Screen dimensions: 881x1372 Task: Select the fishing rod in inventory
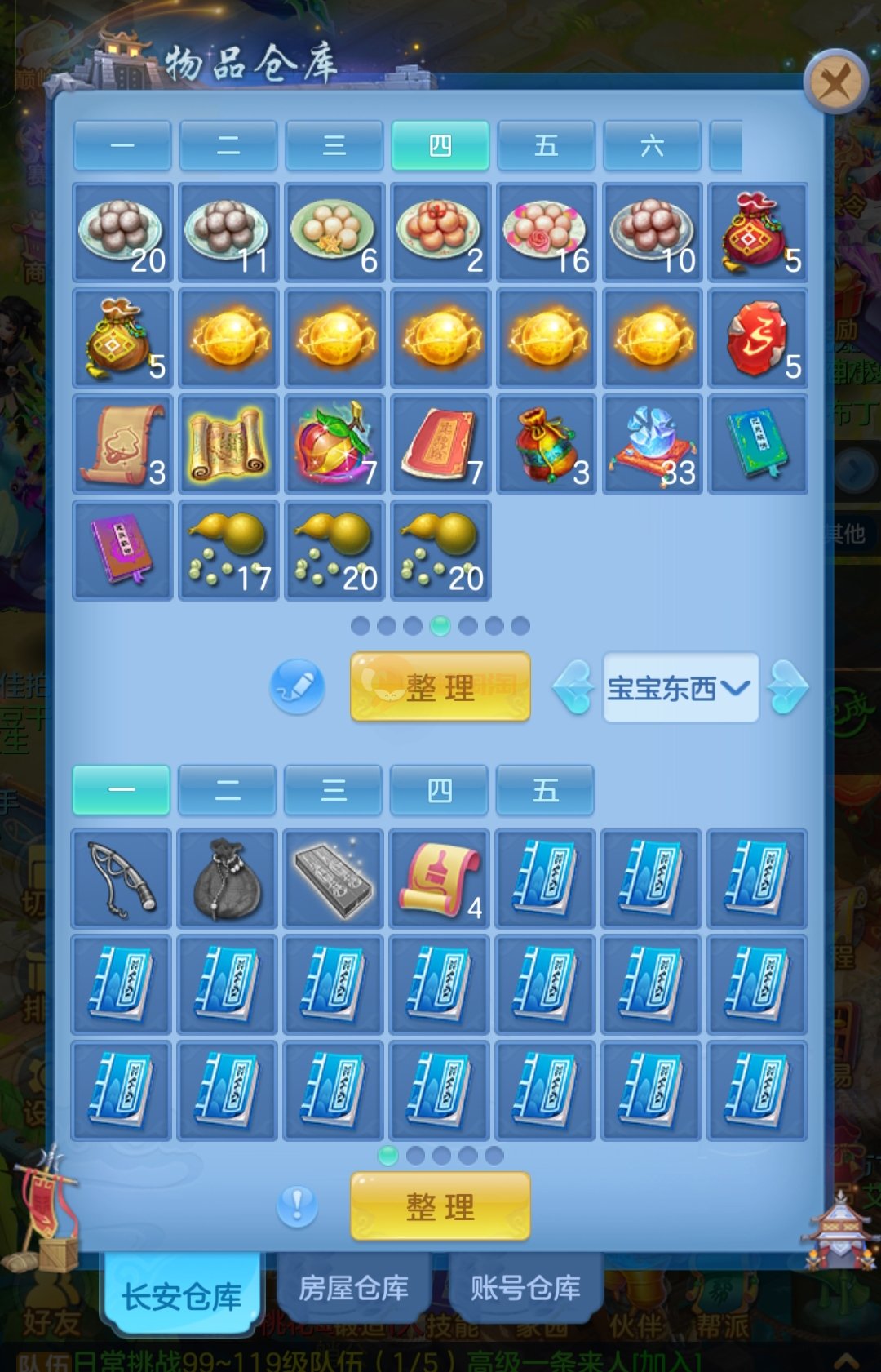click(x=122, y=878)
